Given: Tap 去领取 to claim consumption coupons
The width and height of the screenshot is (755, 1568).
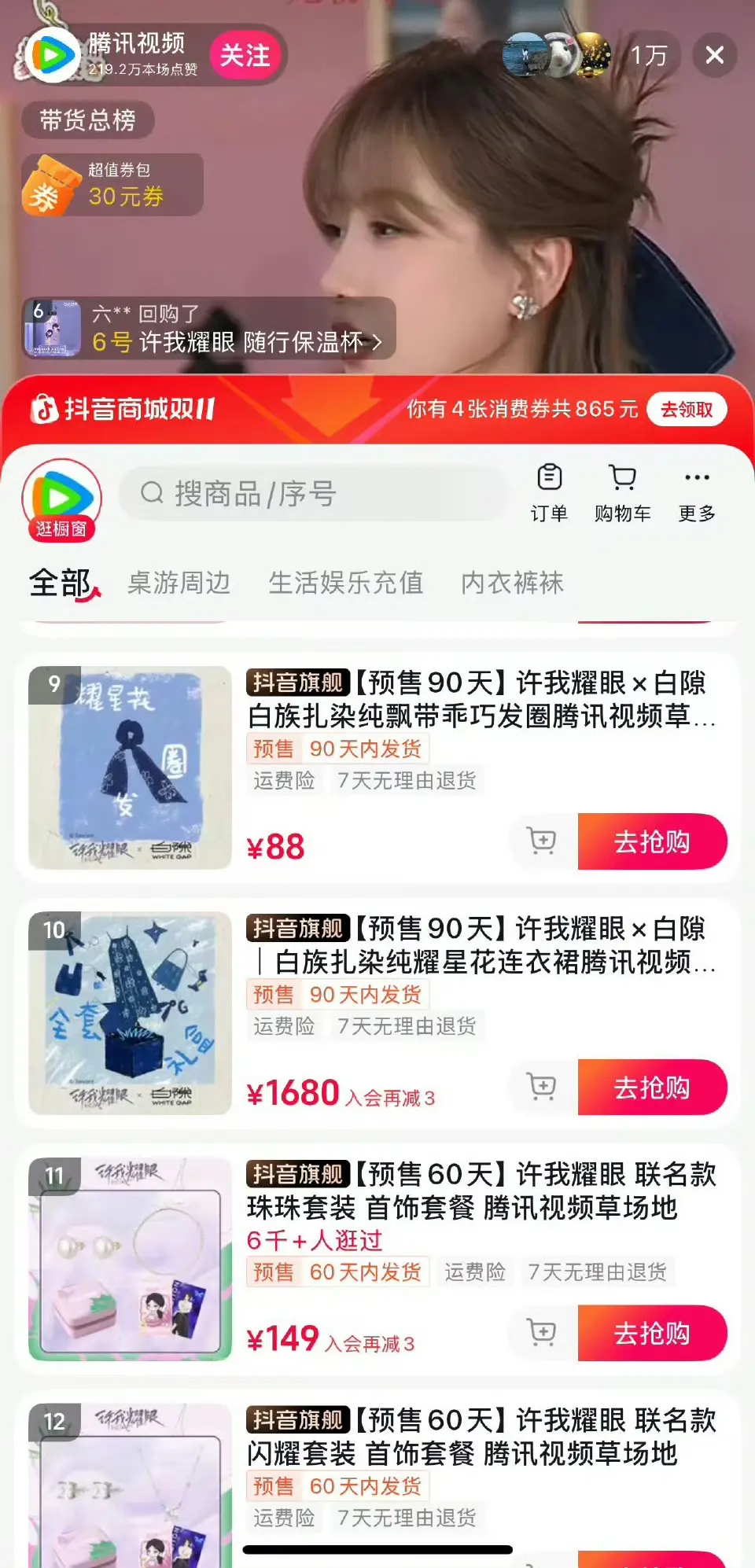Looking at the screenshot, I should pyautogui.click(x=686, y=409).
